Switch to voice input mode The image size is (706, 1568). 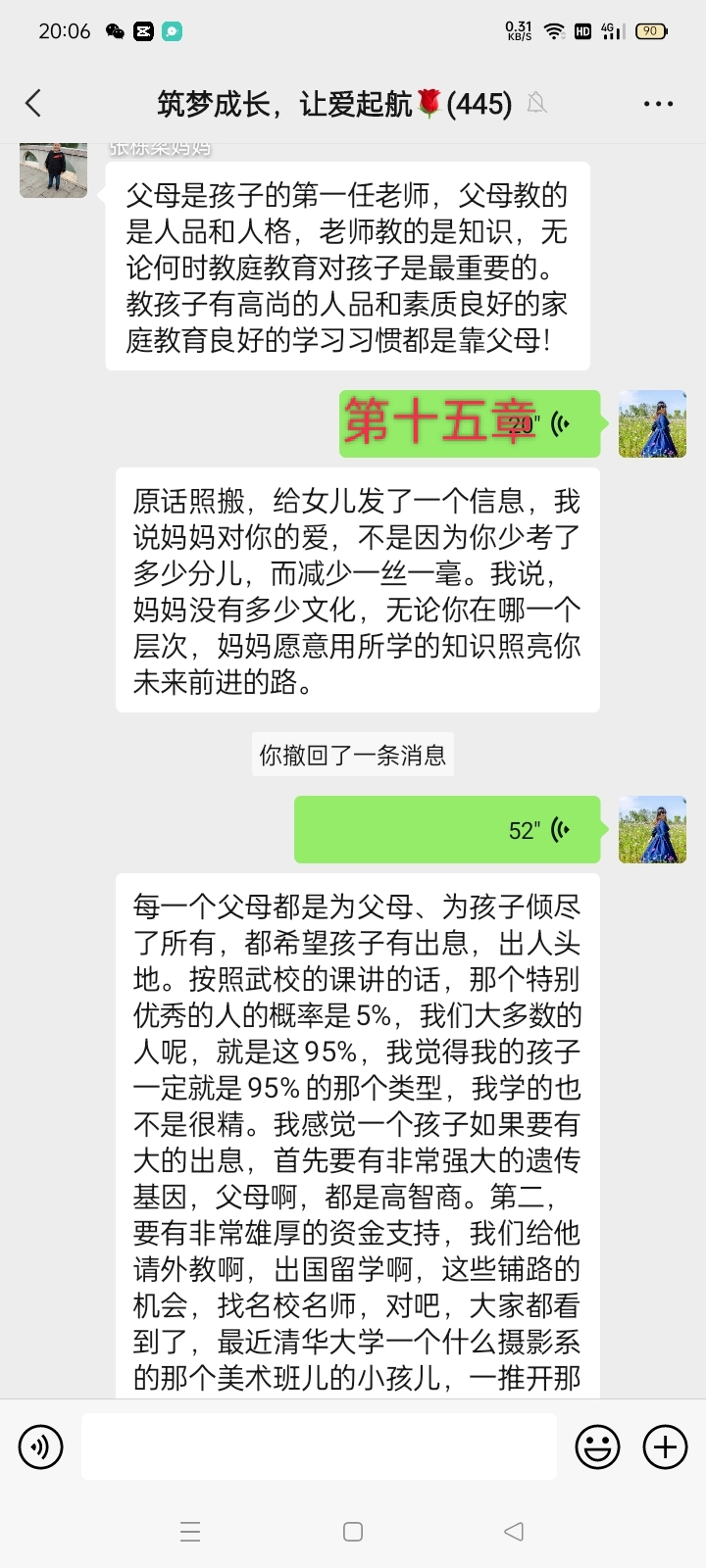point(40,1446)
